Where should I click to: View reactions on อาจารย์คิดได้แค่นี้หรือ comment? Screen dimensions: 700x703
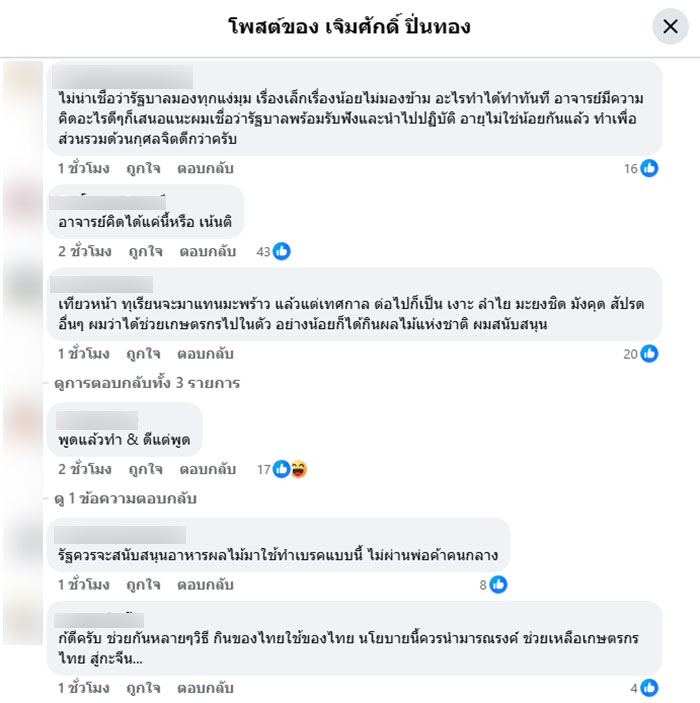pos(273,252)
